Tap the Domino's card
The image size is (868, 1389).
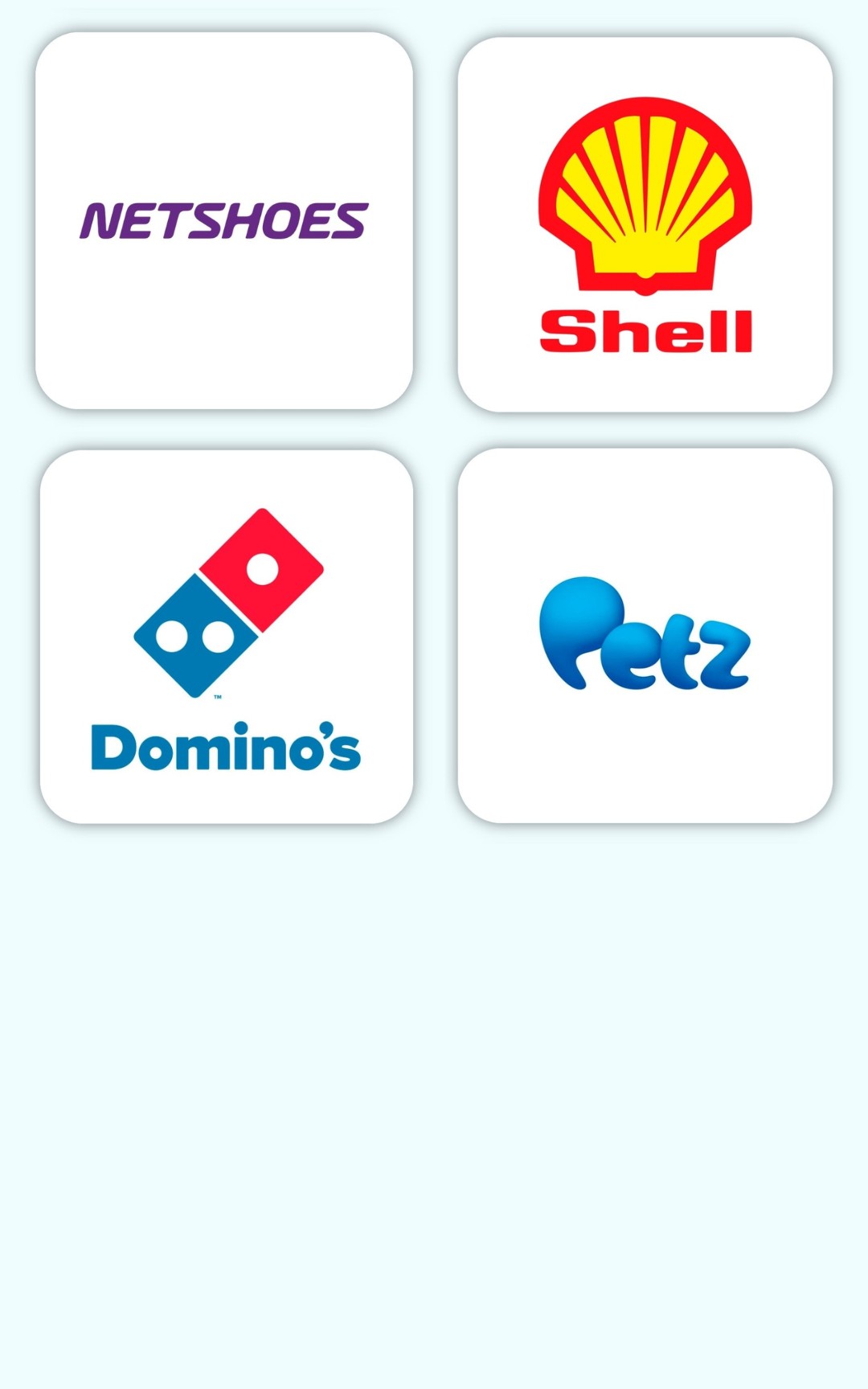(x=227, y=637)
